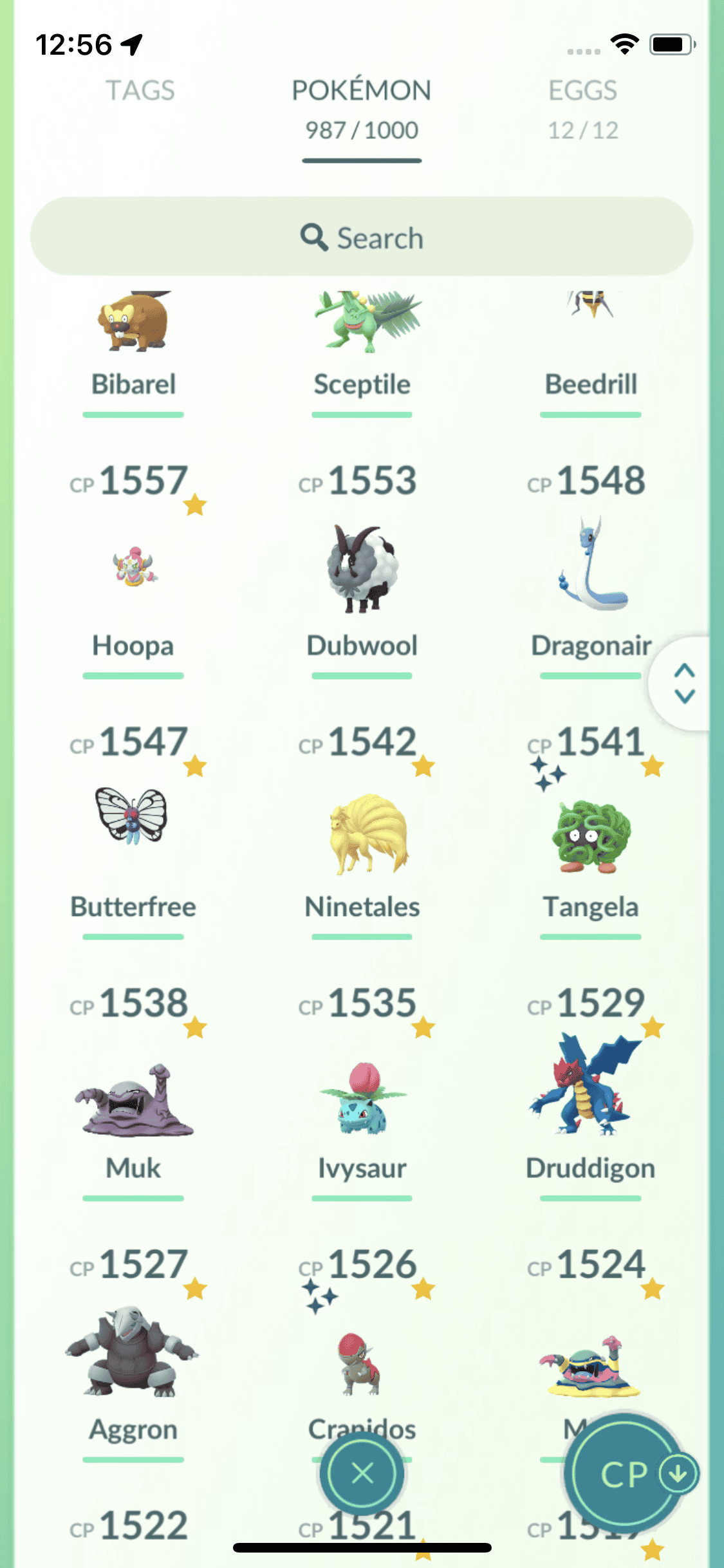Open the CP sort order button

626,1473
